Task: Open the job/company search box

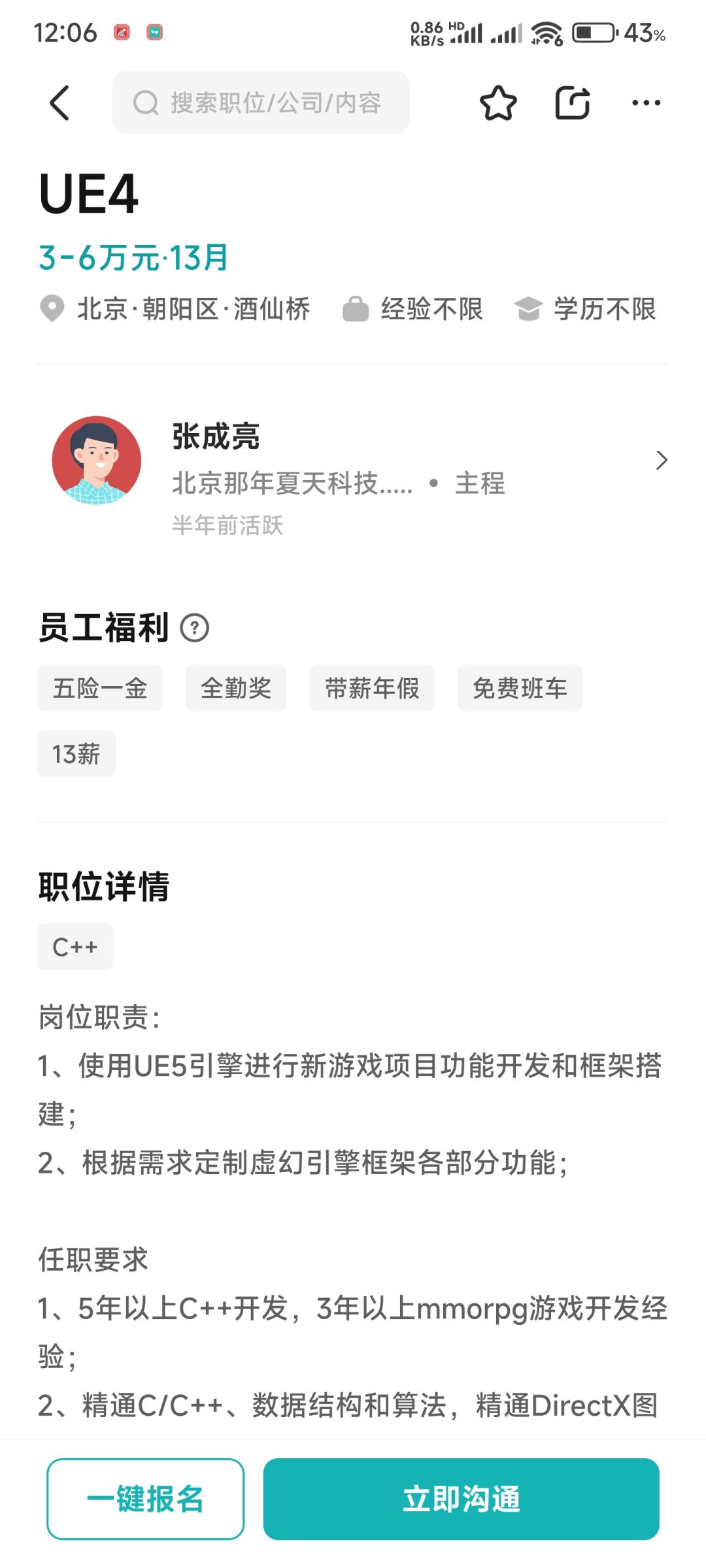Action: (261, 103)
